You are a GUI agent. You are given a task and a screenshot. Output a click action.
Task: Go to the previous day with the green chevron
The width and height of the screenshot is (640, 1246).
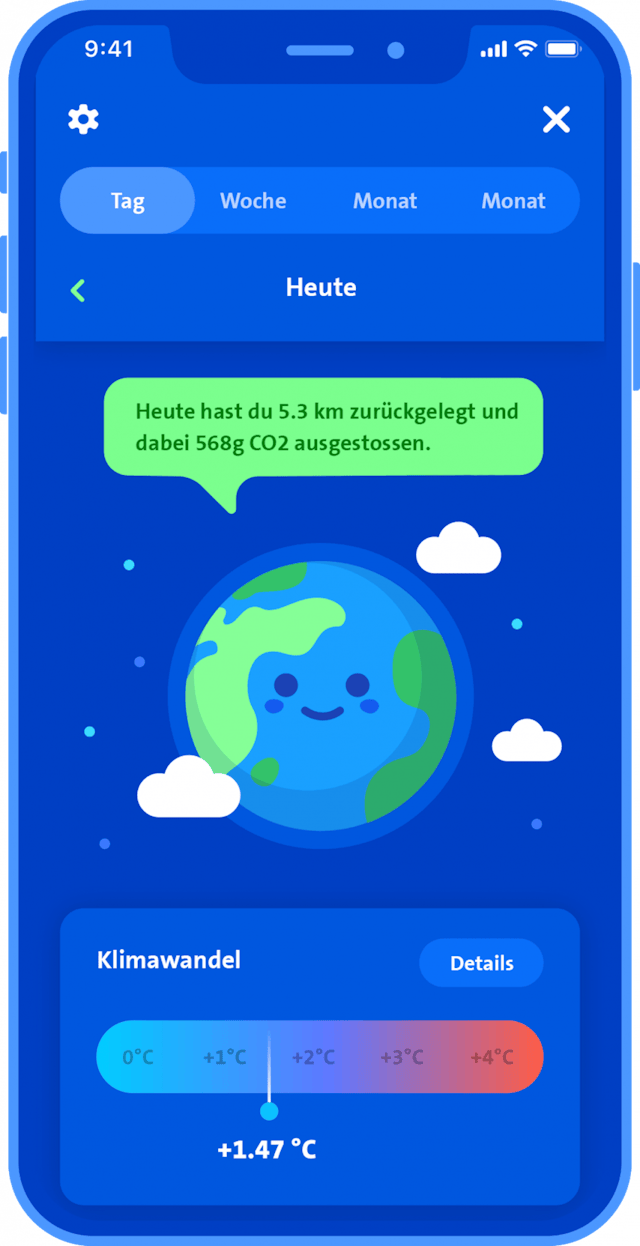(x=78, y=290)
